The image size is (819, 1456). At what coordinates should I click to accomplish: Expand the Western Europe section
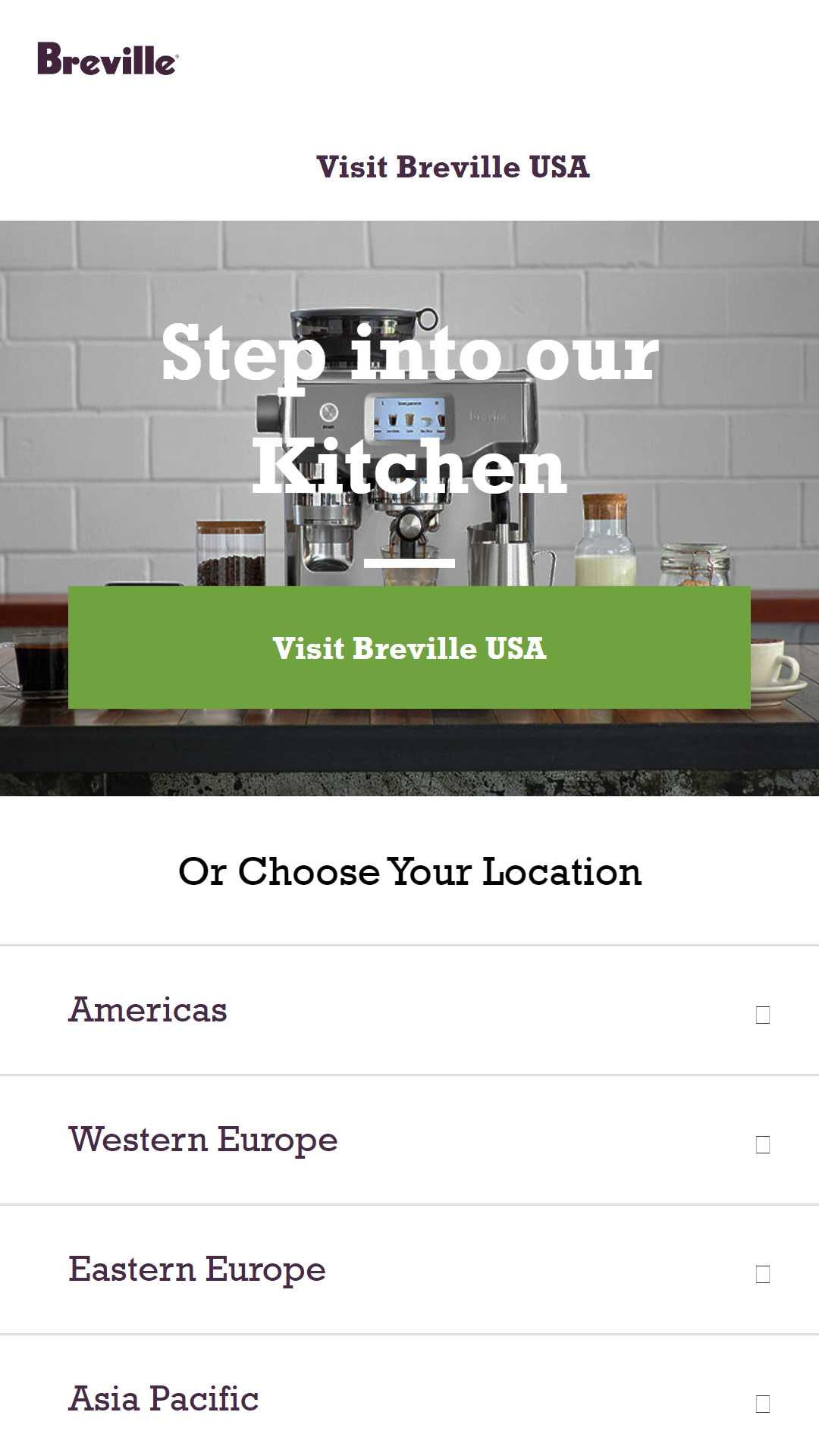409,1140
